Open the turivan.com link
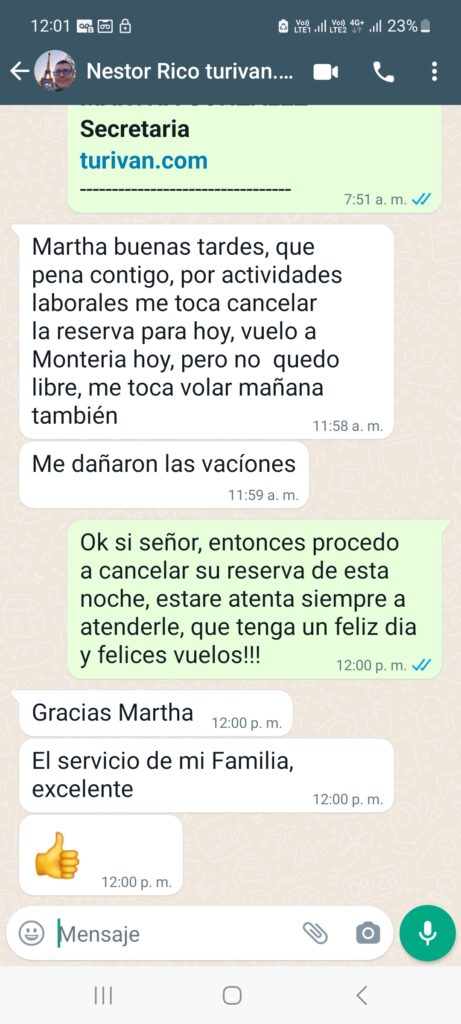 click(x=144, y=161)
